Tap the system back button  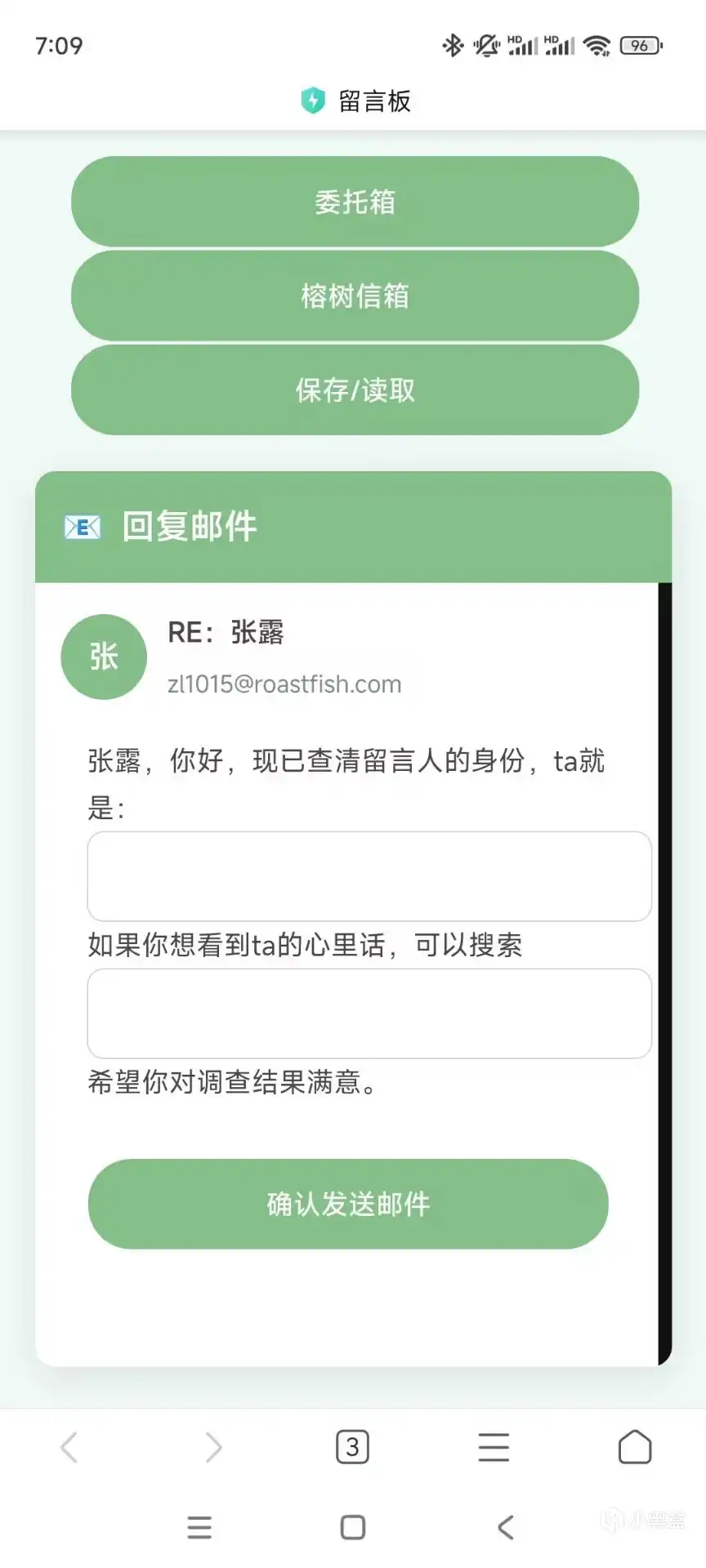point(506,1527)
